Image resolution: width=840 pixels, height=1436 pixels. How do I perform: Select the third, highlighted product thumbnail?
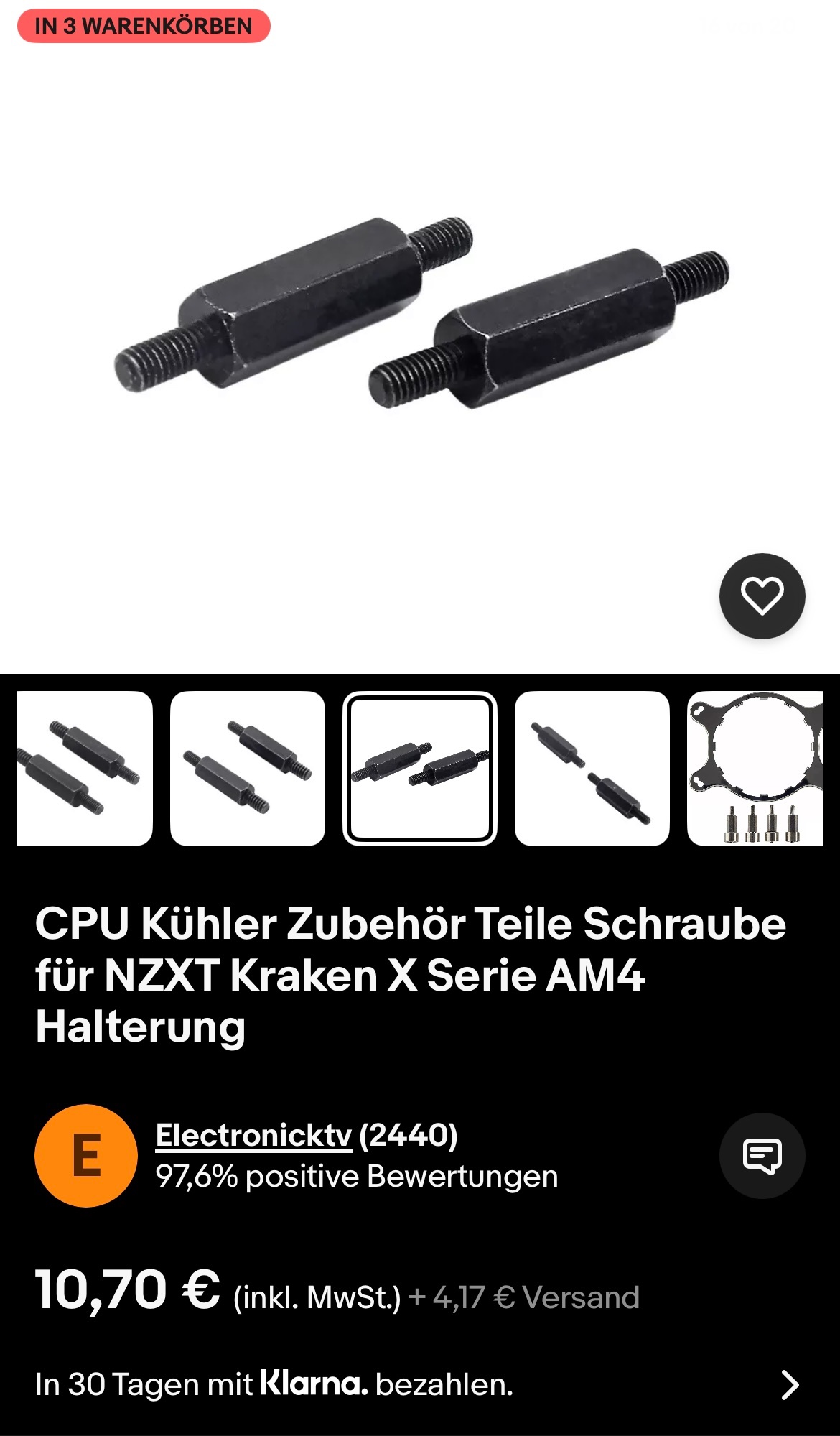pos(420,768)
